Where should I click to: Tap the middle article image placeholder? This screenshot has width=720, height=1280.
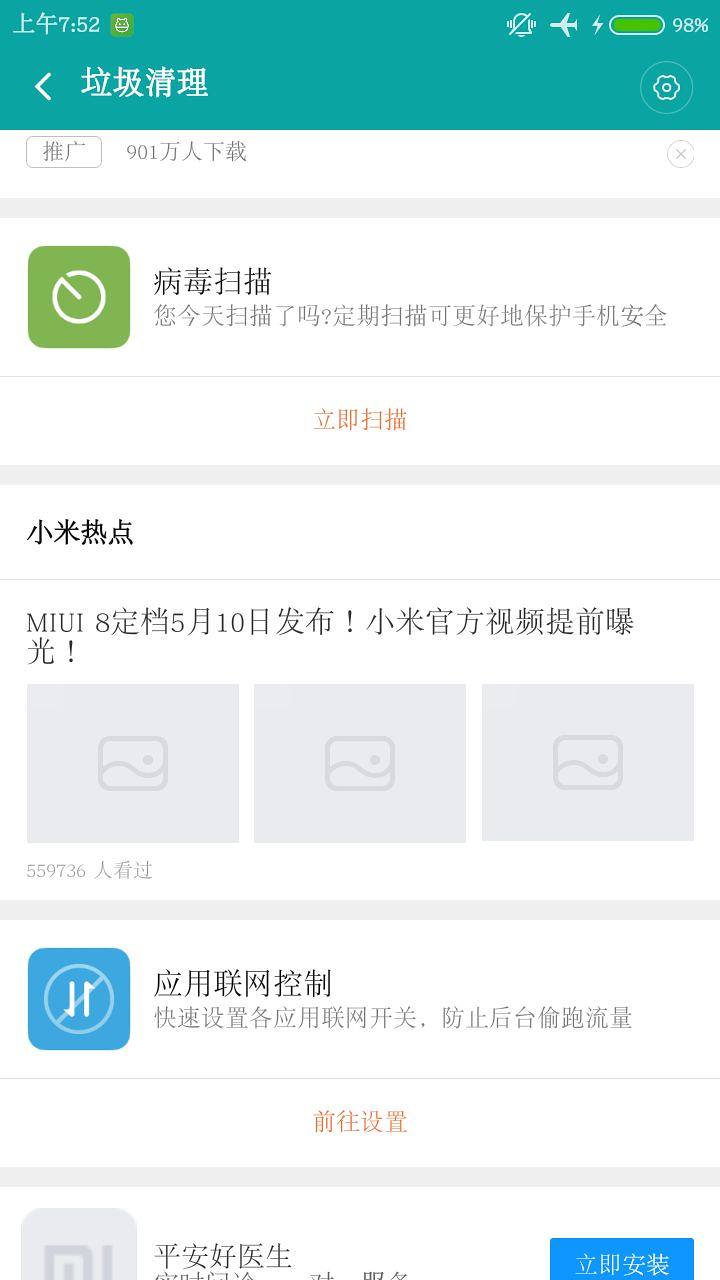[360, 762]
